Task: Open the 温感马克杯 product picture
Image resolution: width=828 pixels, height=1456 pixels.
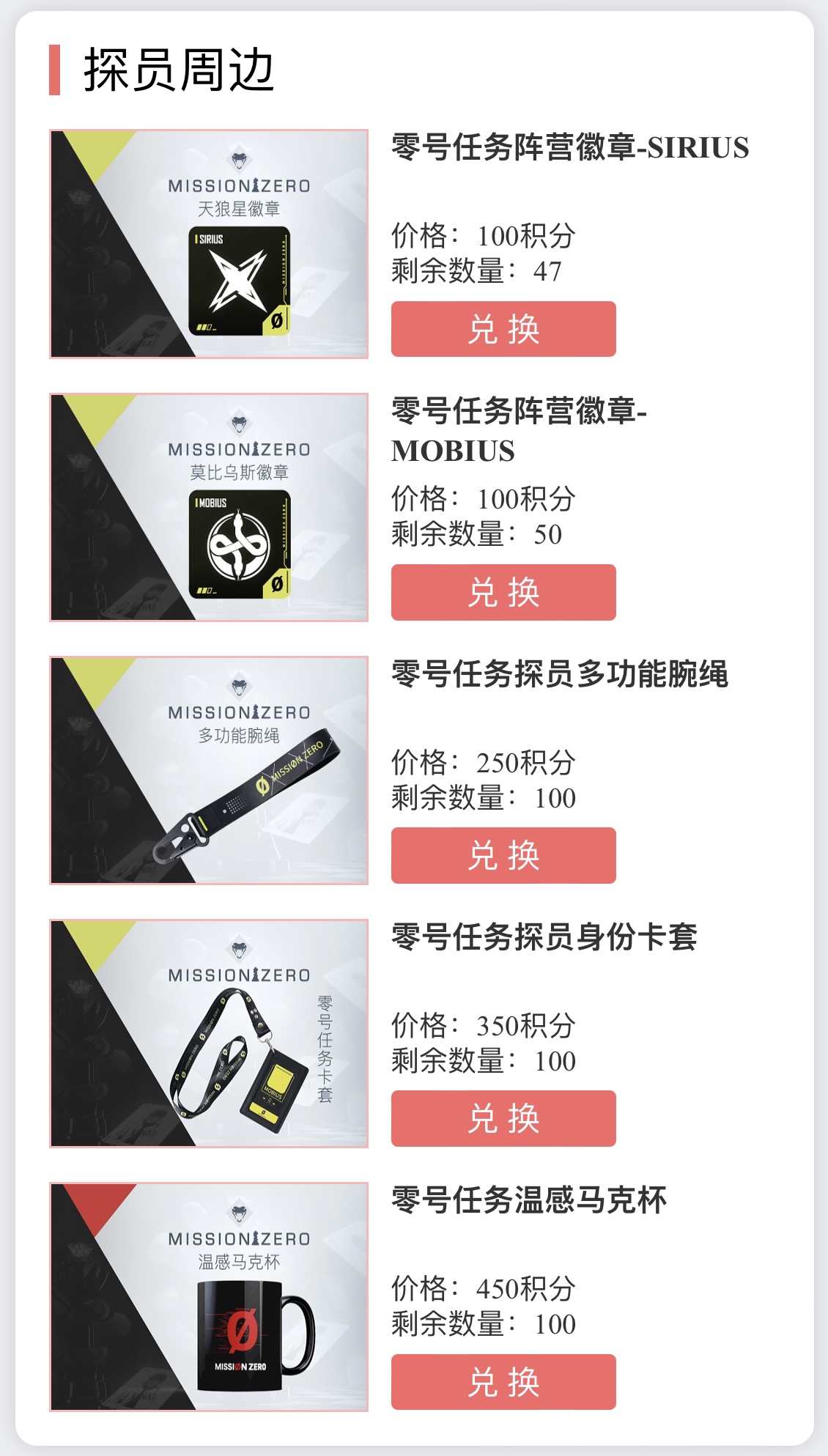Action: pos(209,1296)
